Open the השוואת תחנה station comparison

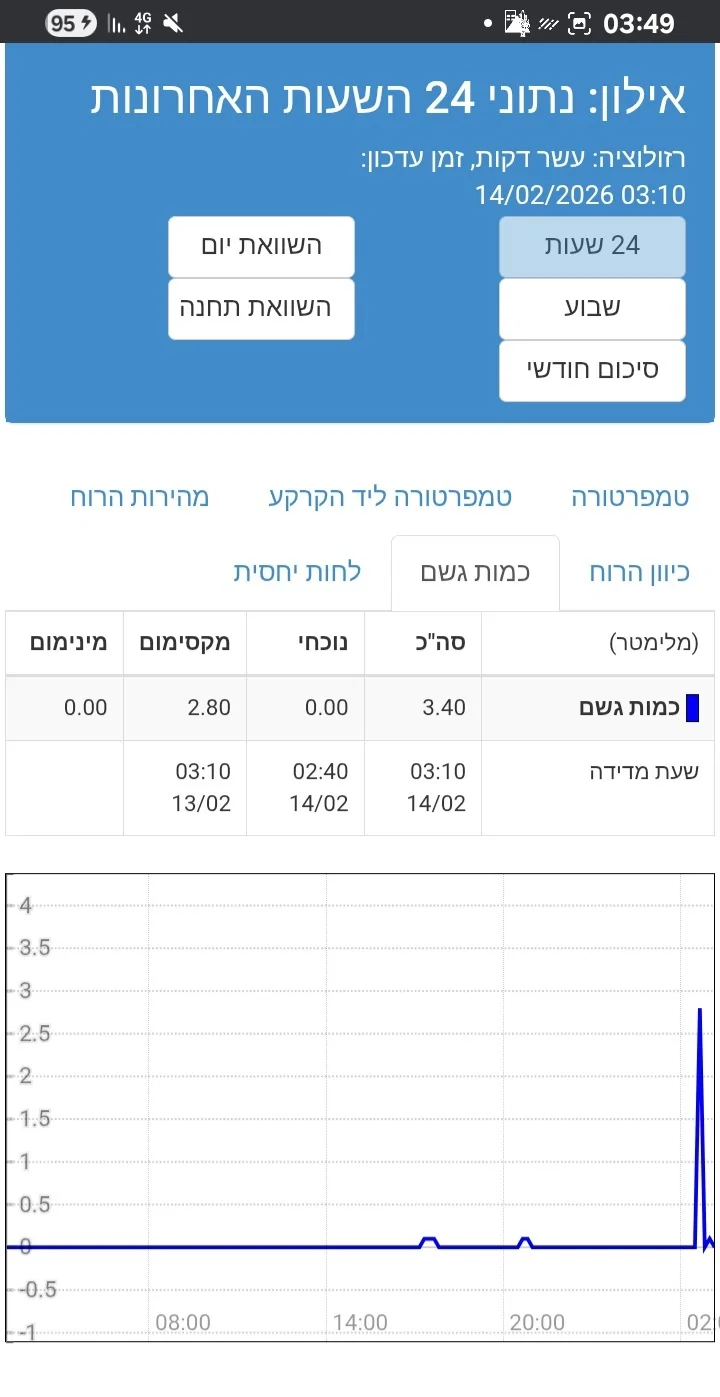pyautogui.click(x=261, y=308)
